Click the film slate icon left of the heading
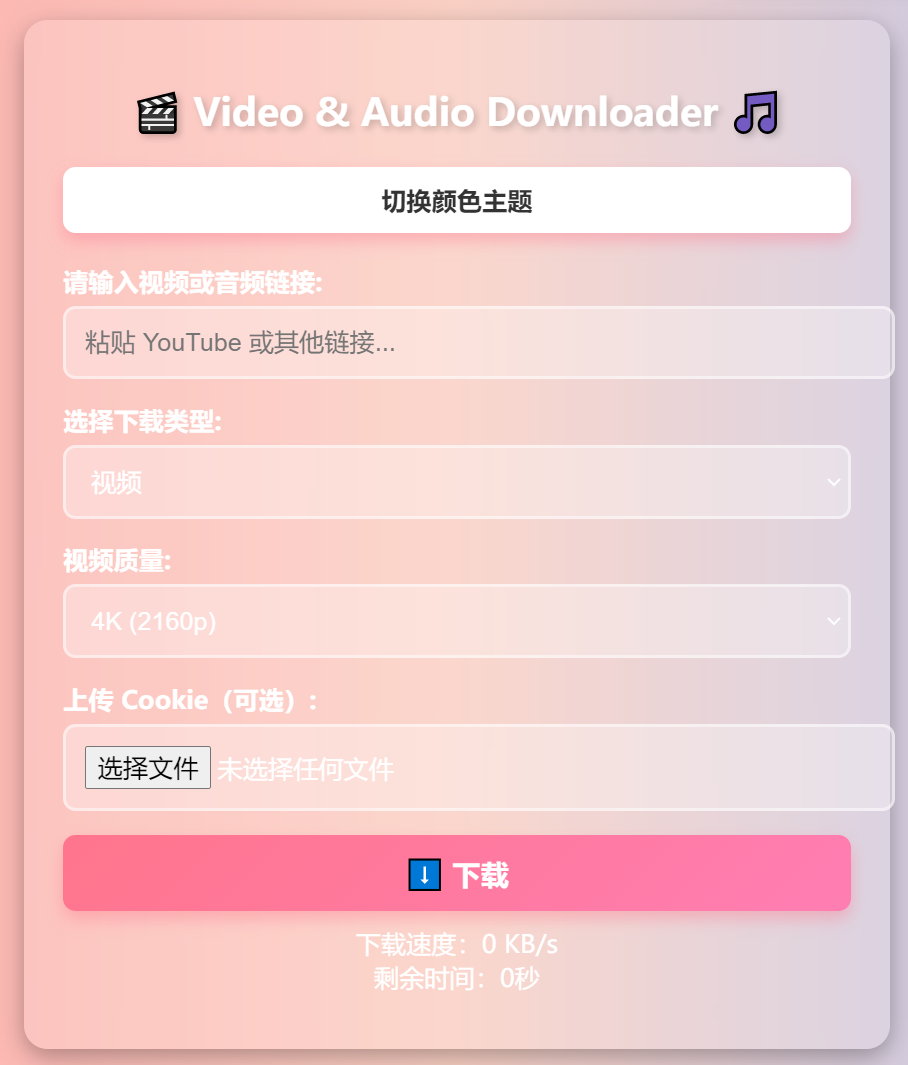908x1065 pixels. click(157, 113)
